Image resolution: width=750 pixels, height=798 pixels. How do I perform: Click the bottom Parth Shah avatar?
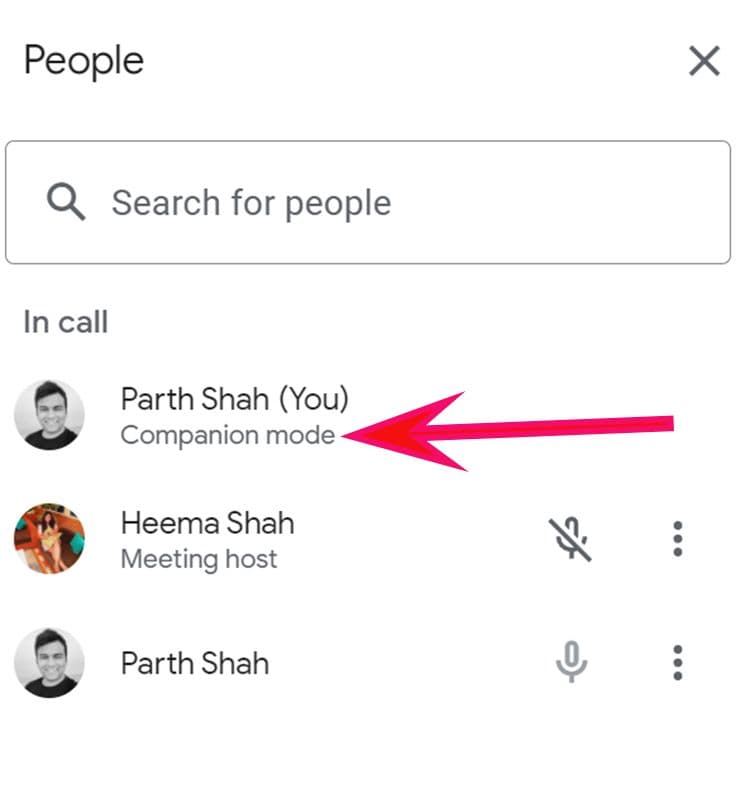(49, 662)
